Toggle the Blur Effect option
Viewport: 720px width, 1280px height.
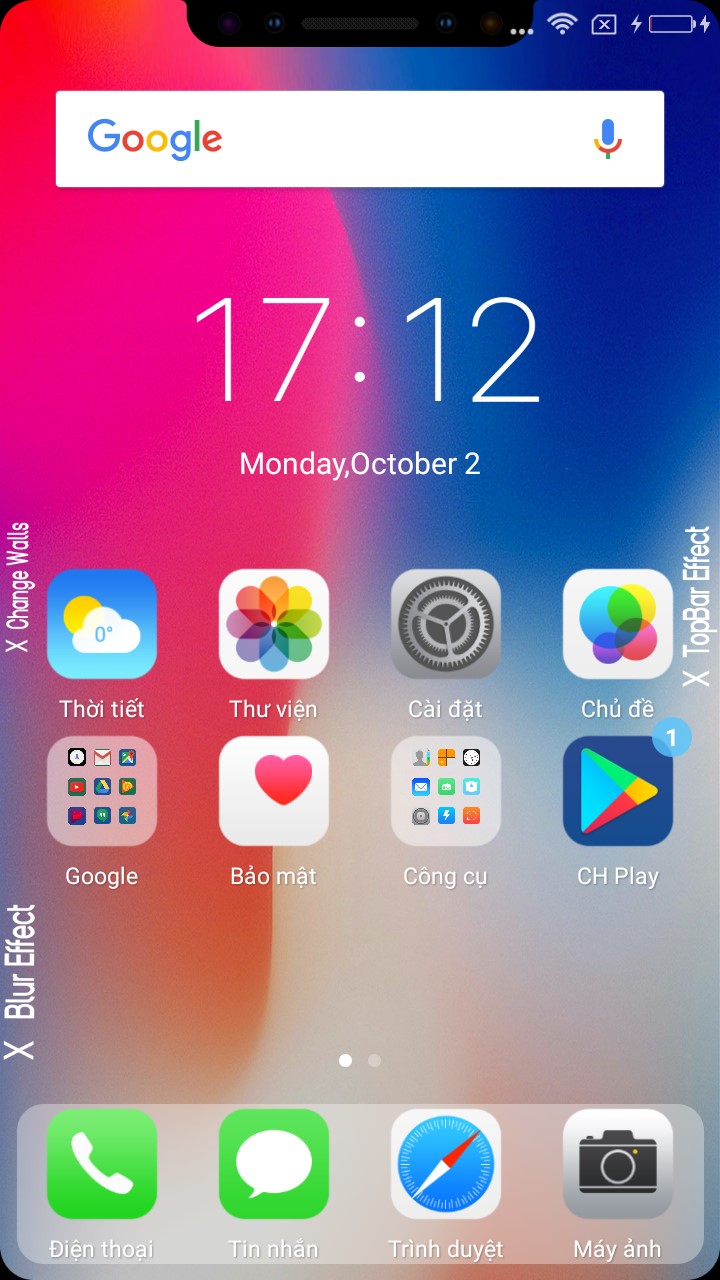click(x=20, y=980)
